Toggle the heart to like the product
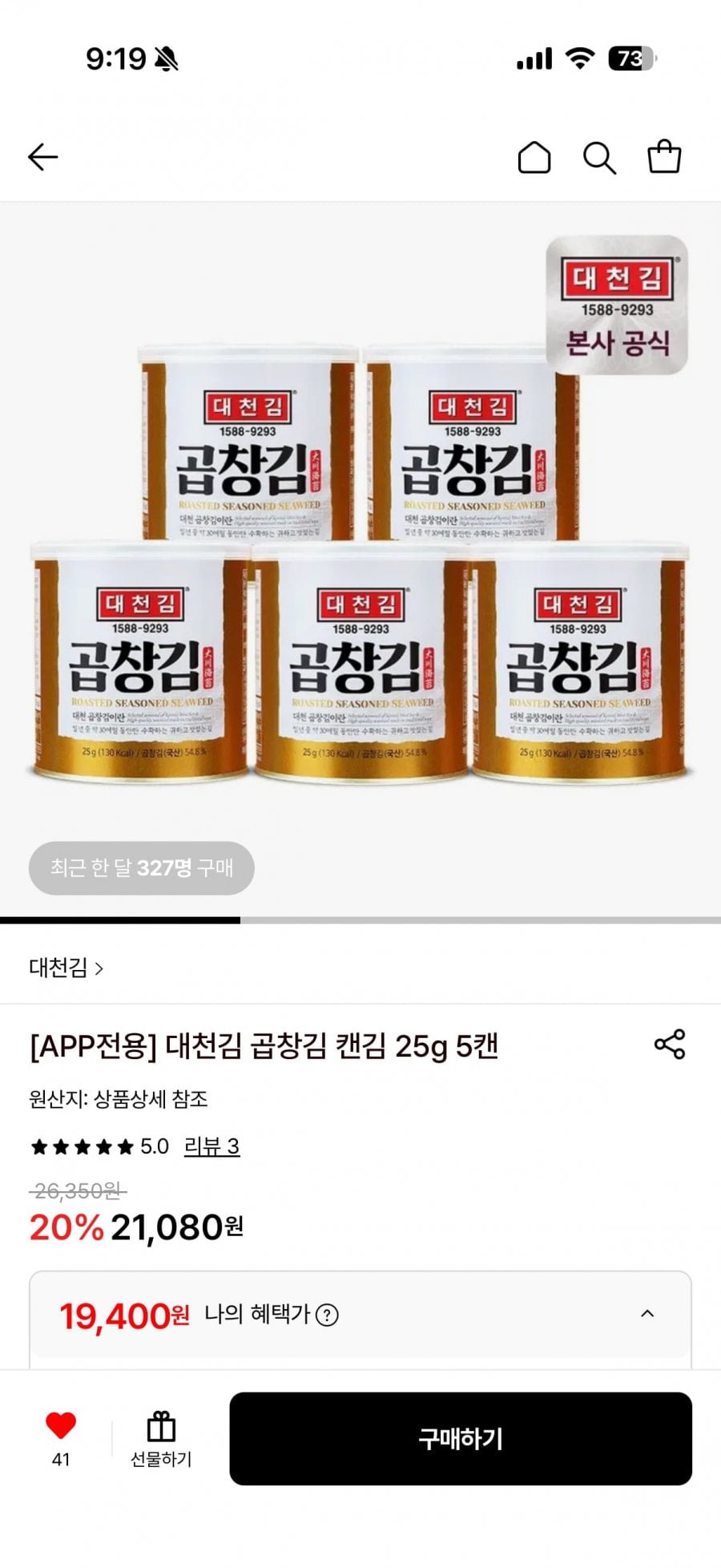The height and width of the screenshot is (1568, 721). (62, 1423)
